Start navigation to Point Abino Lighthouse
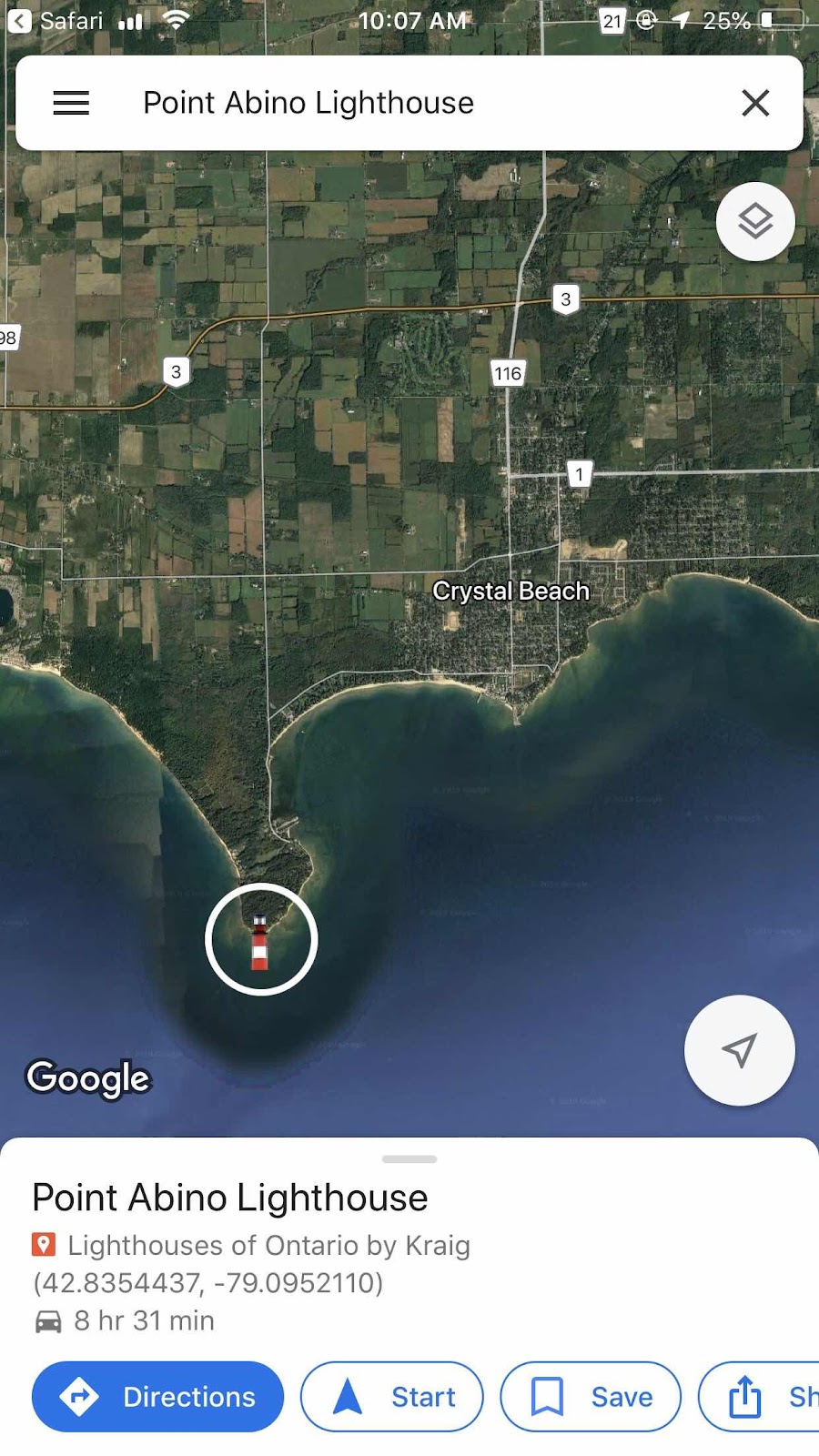 tap(392, 1396)
